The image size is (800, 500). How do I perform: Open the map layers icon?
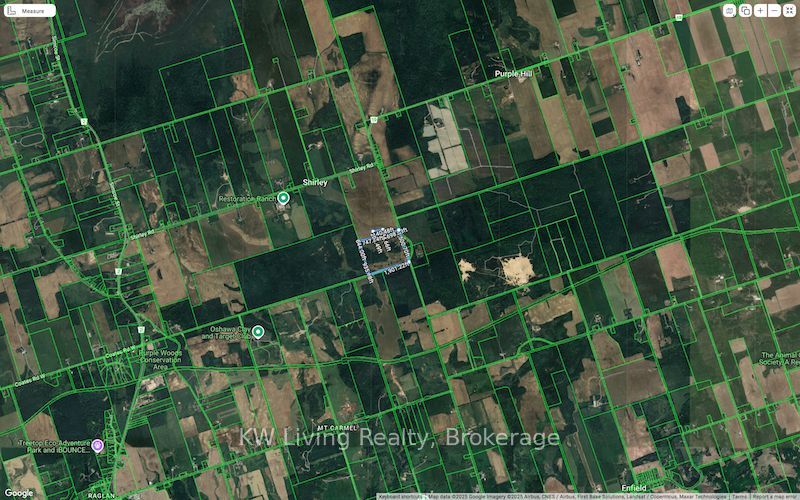(745, 10)
